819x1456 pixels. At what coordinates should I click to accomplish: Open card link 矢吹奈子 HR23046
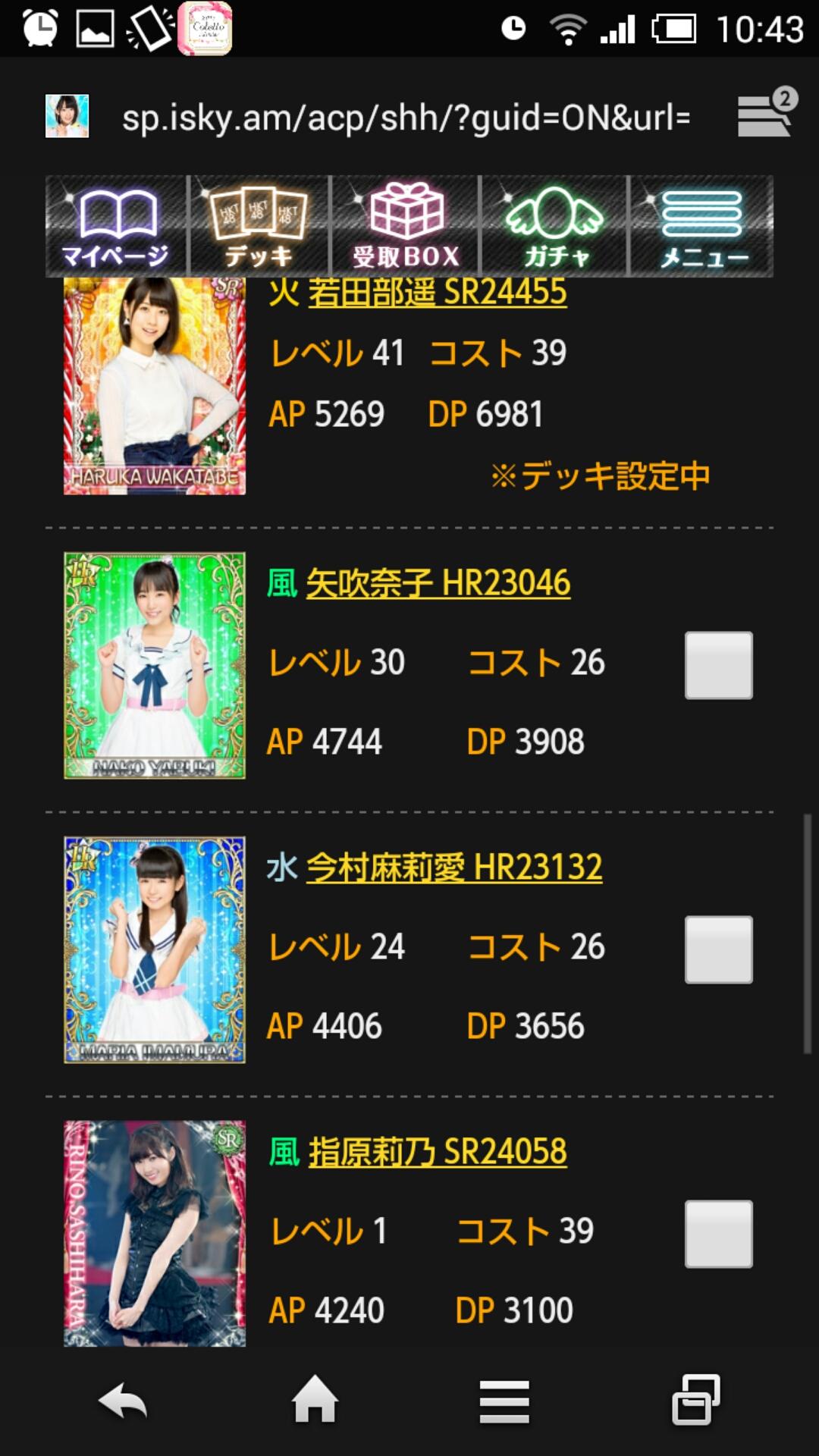pos(438,583)
